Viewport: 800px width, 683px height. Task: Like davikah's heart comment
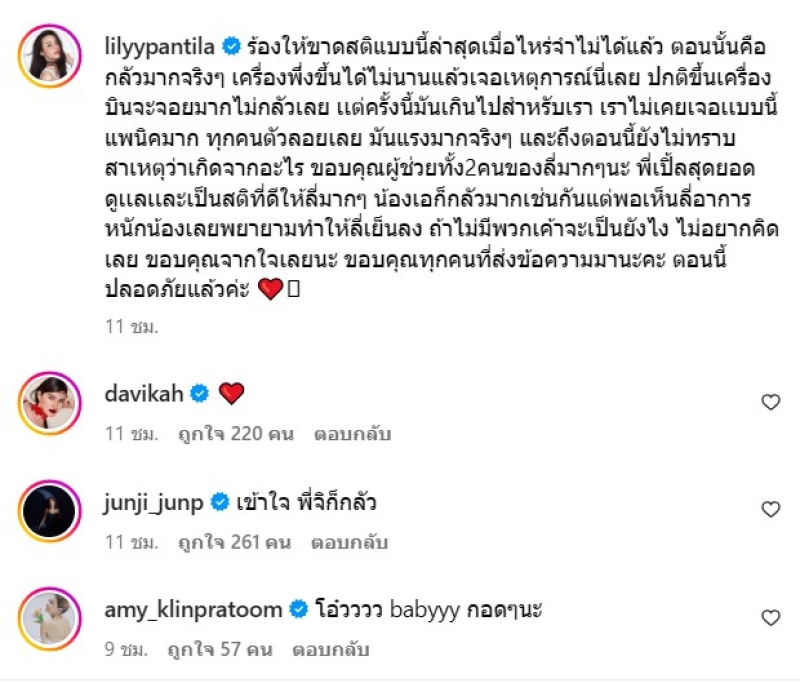[770, 402]
